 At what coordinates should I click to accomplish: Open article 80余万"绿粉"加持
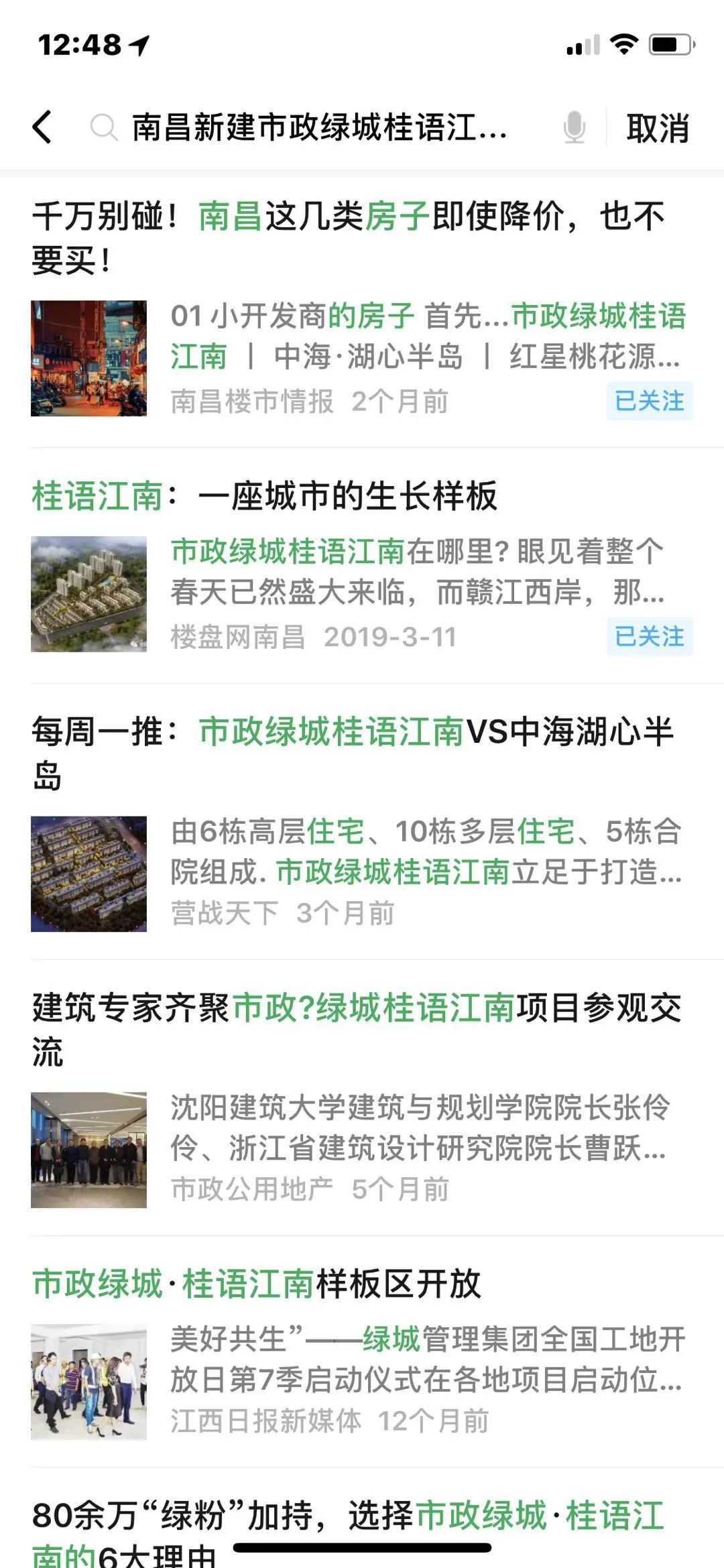pyautogui.click(x=348, y=1518)
